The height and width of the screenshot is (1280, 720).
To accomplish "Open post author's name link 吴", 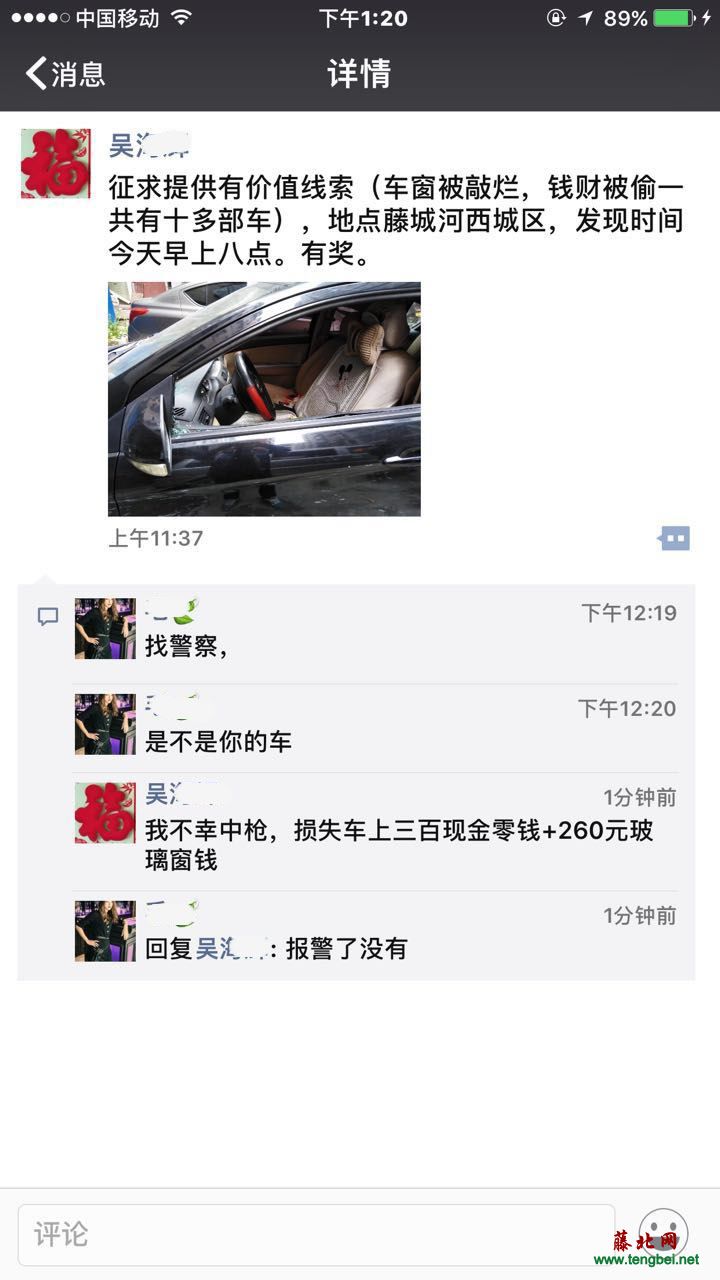I will pyautogui.click(x=148, y=145).
